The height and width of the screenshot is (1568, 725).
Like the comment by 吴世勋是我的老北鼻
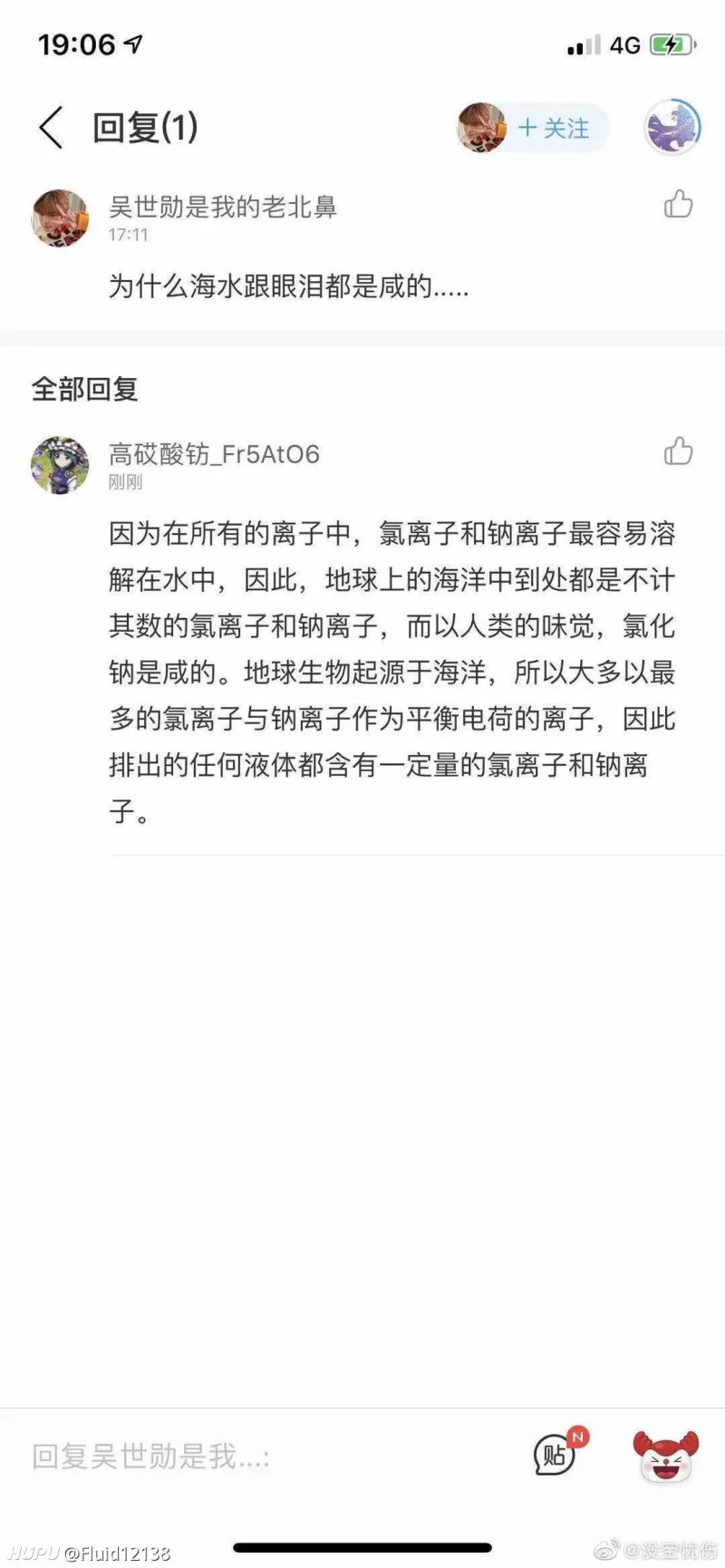(x=678, y=205)
